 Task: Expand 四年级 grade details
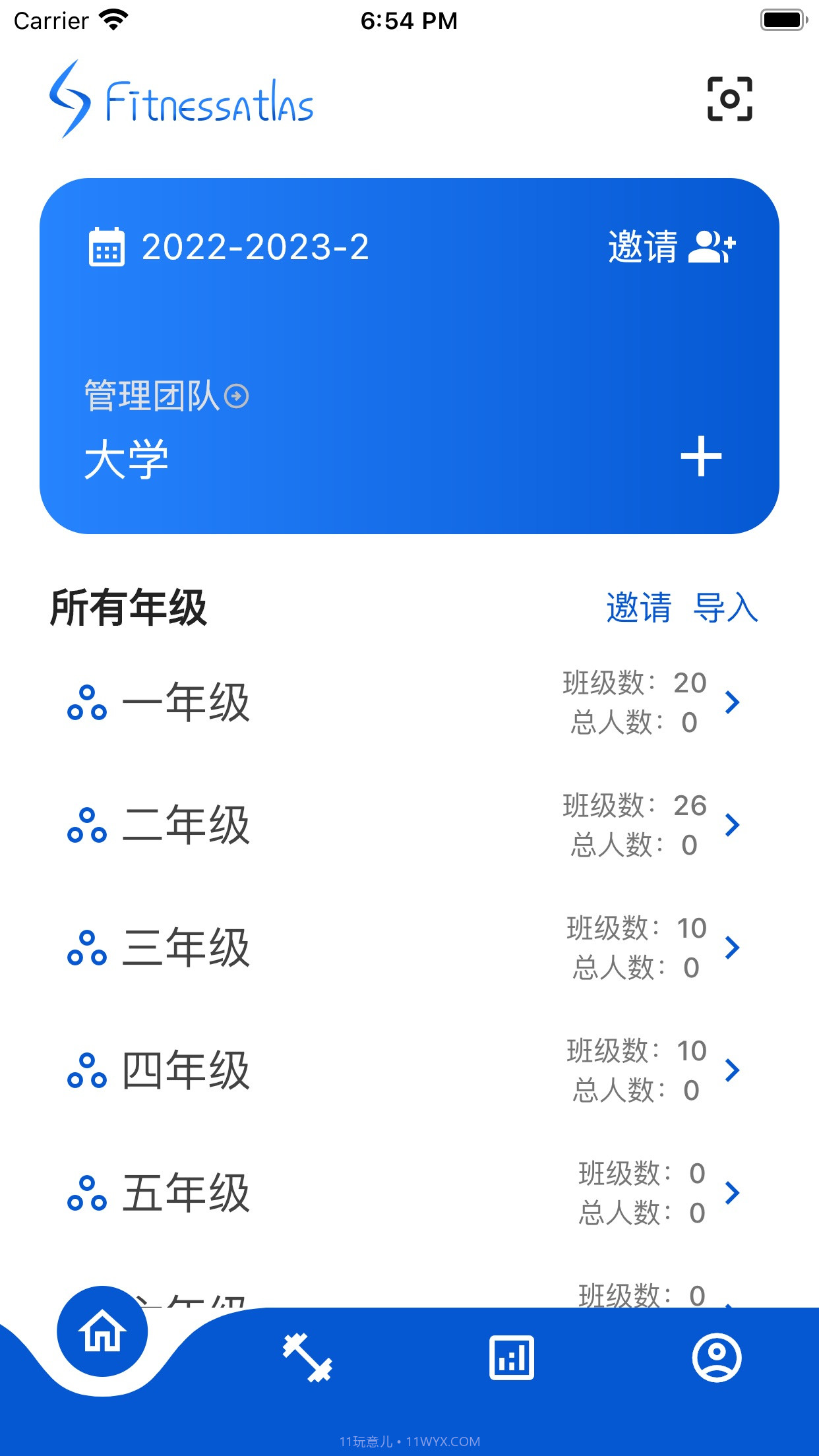[x=733, y=1070]
